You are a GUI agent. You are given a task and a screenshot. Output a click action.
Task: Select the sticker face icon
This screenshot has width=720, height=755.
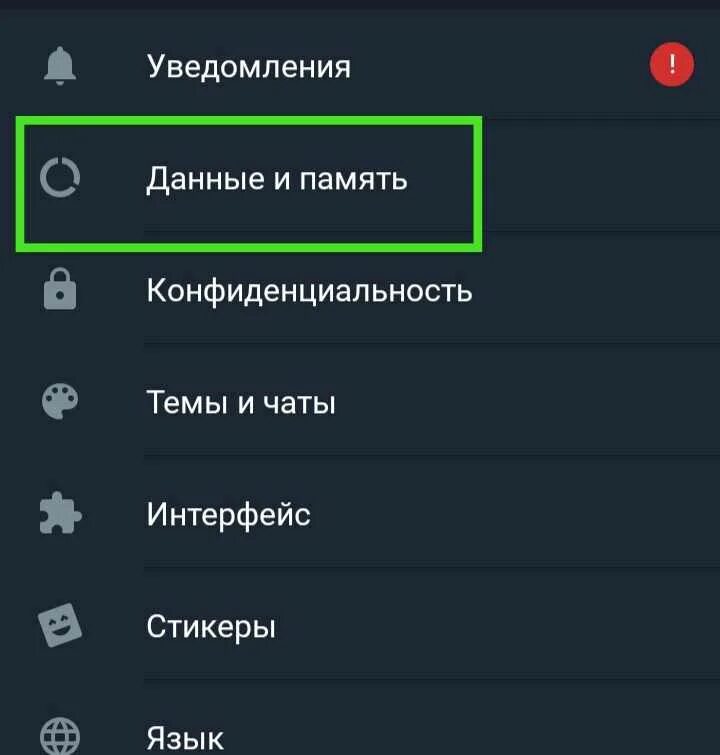point(62,626)
